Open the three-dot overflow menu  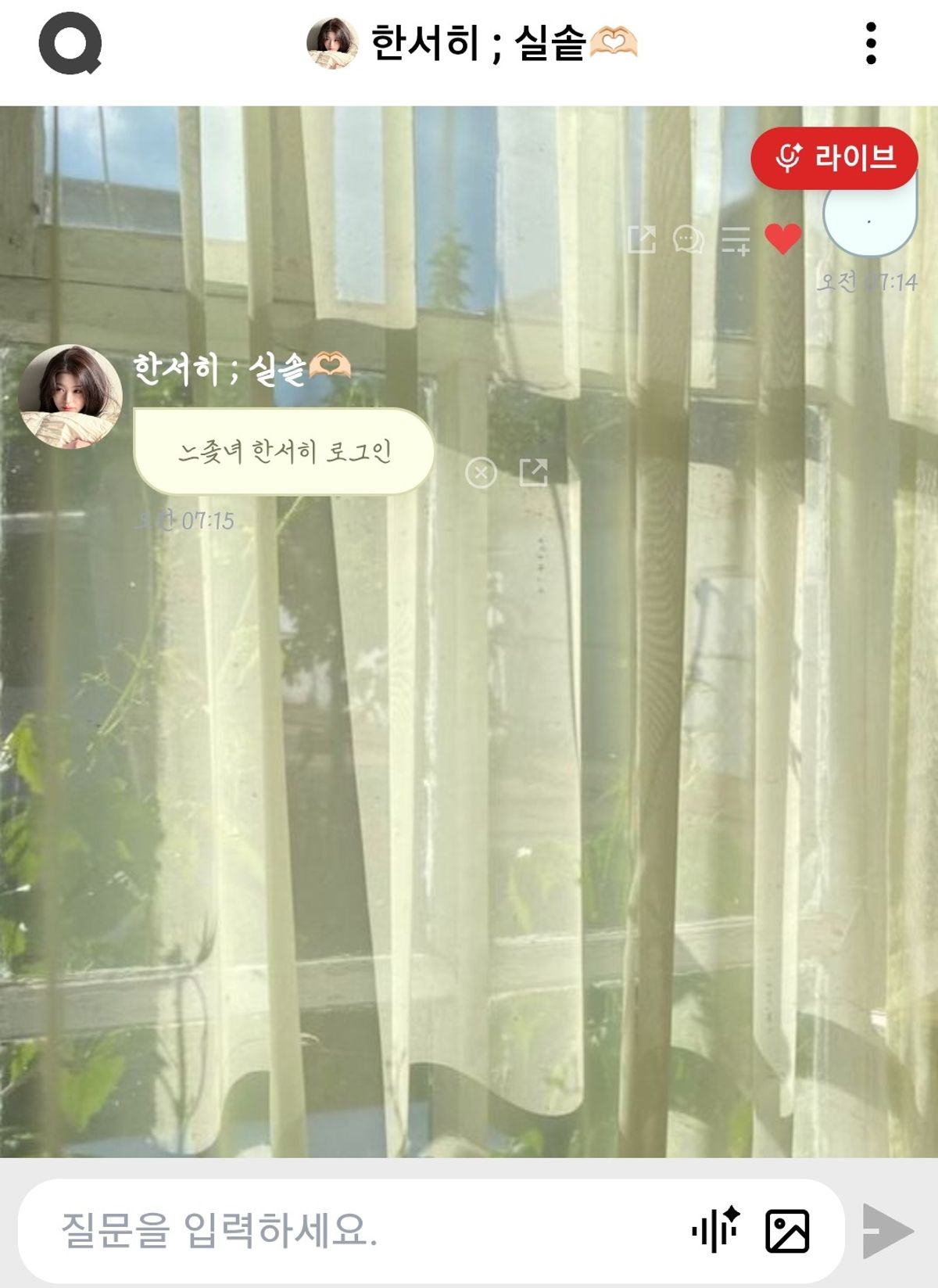[871, 43]
